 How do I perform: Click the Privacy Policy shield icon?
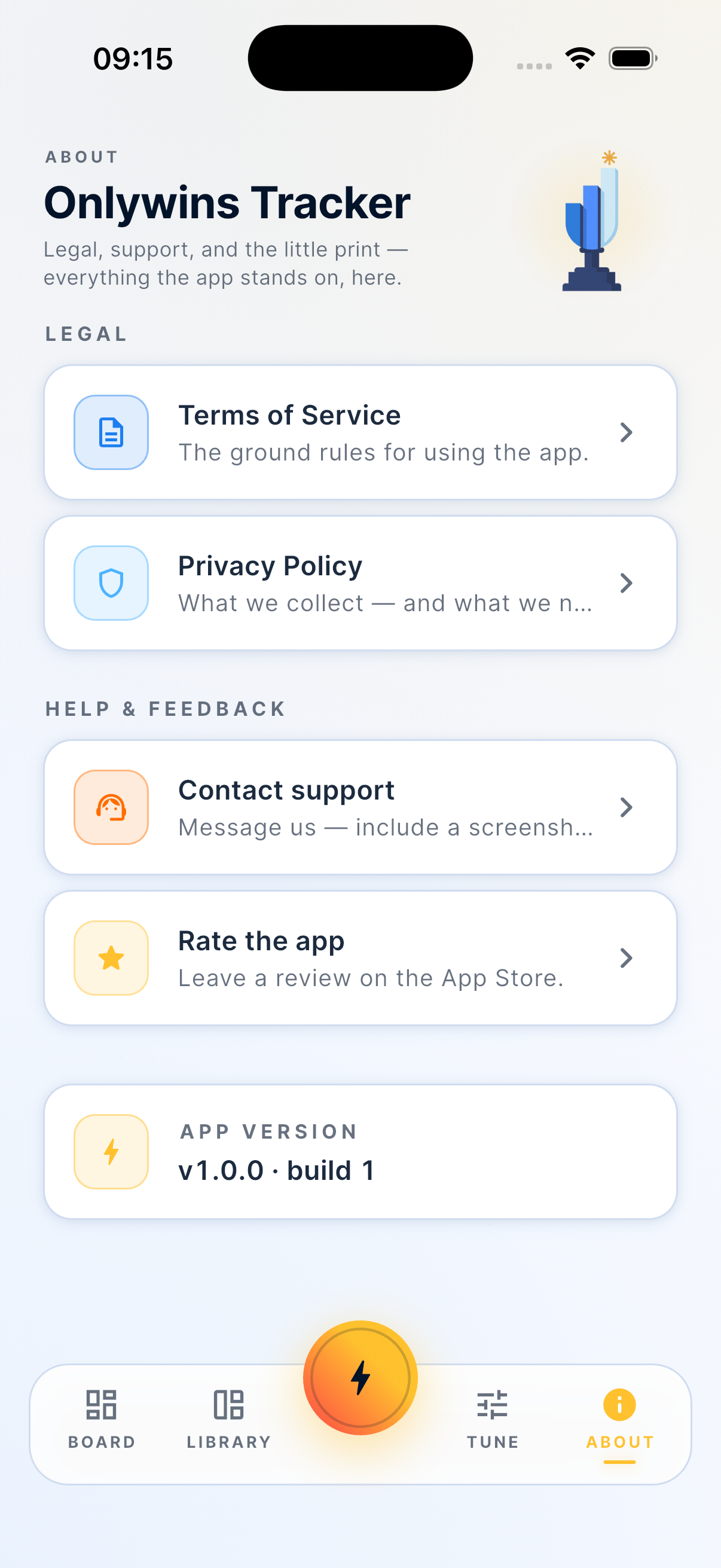pyautogui.click(x=111, y=582)
